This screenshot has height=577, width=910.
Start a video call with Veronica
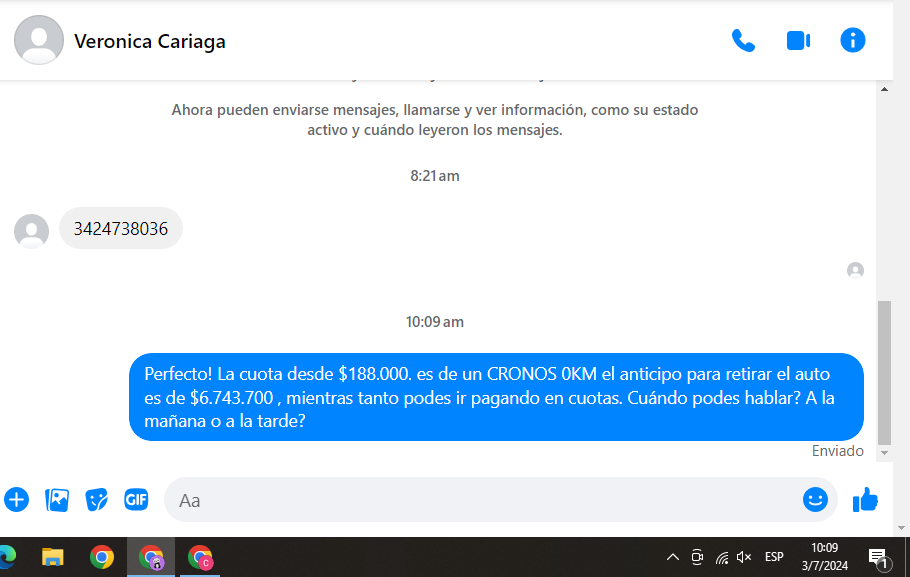(x=798, y=41)
